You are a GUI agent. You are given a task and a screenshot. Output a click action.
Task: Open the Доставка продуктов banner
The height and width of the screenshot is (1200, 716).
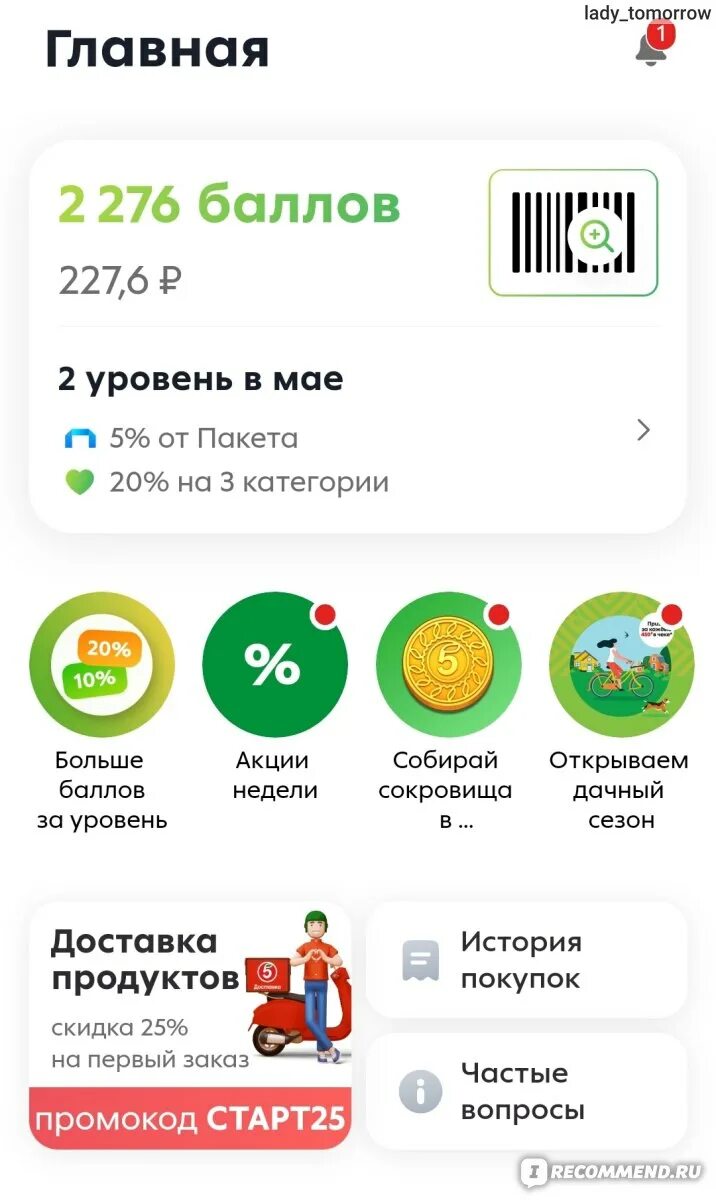tap(190, 1025)
